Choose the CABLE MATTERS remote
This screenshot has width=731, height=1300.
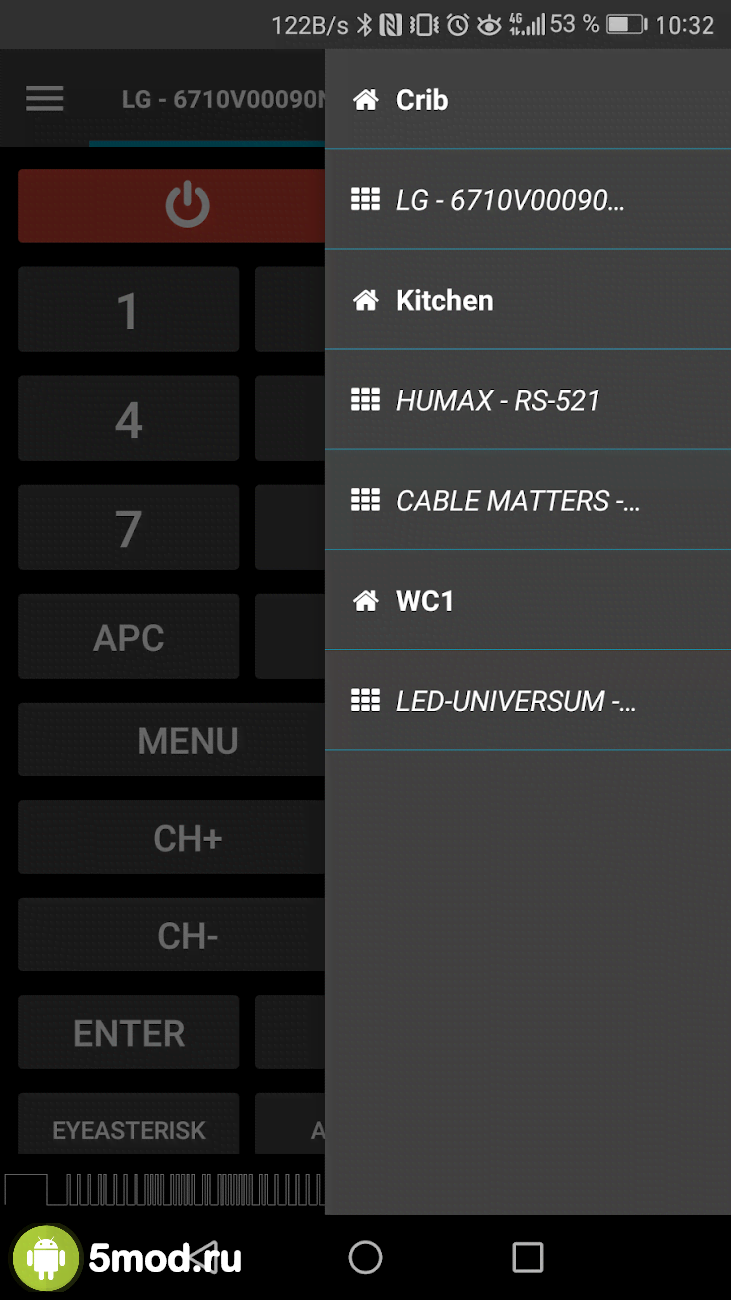tap(527, 500)
